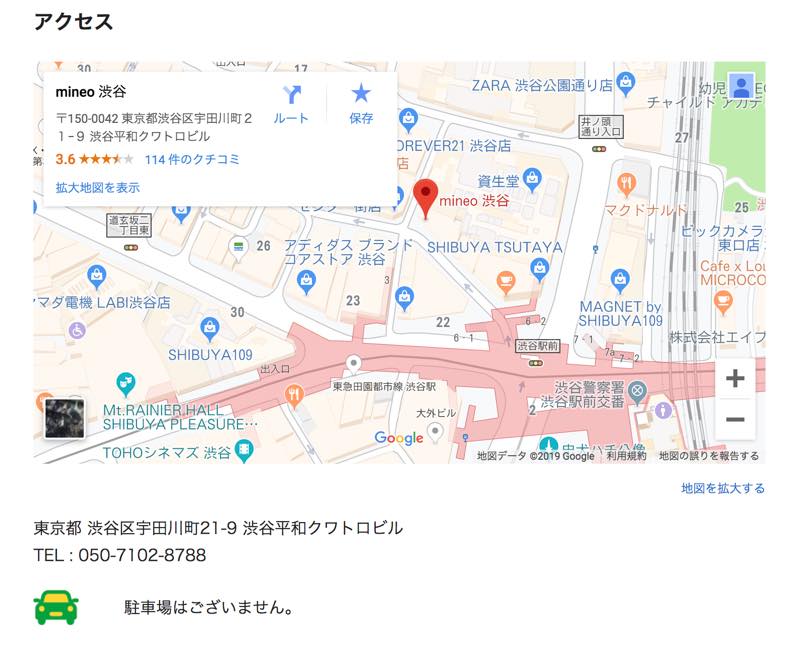Open the 地図を拡大する link below the map
Viewport: 800px width, 649px height.
pos(722,488)
